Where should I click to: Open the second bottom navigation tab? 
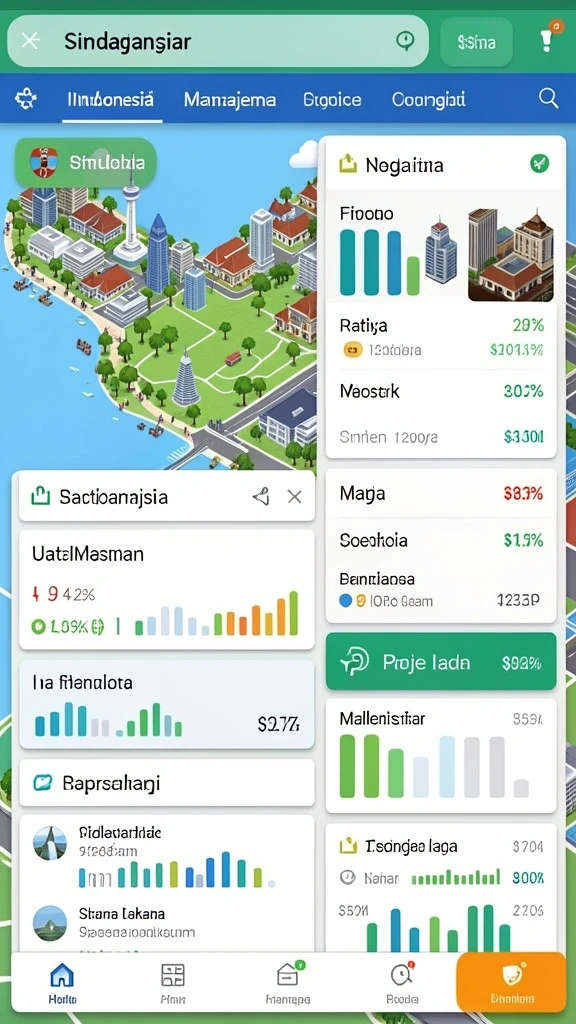coord(173,982)
